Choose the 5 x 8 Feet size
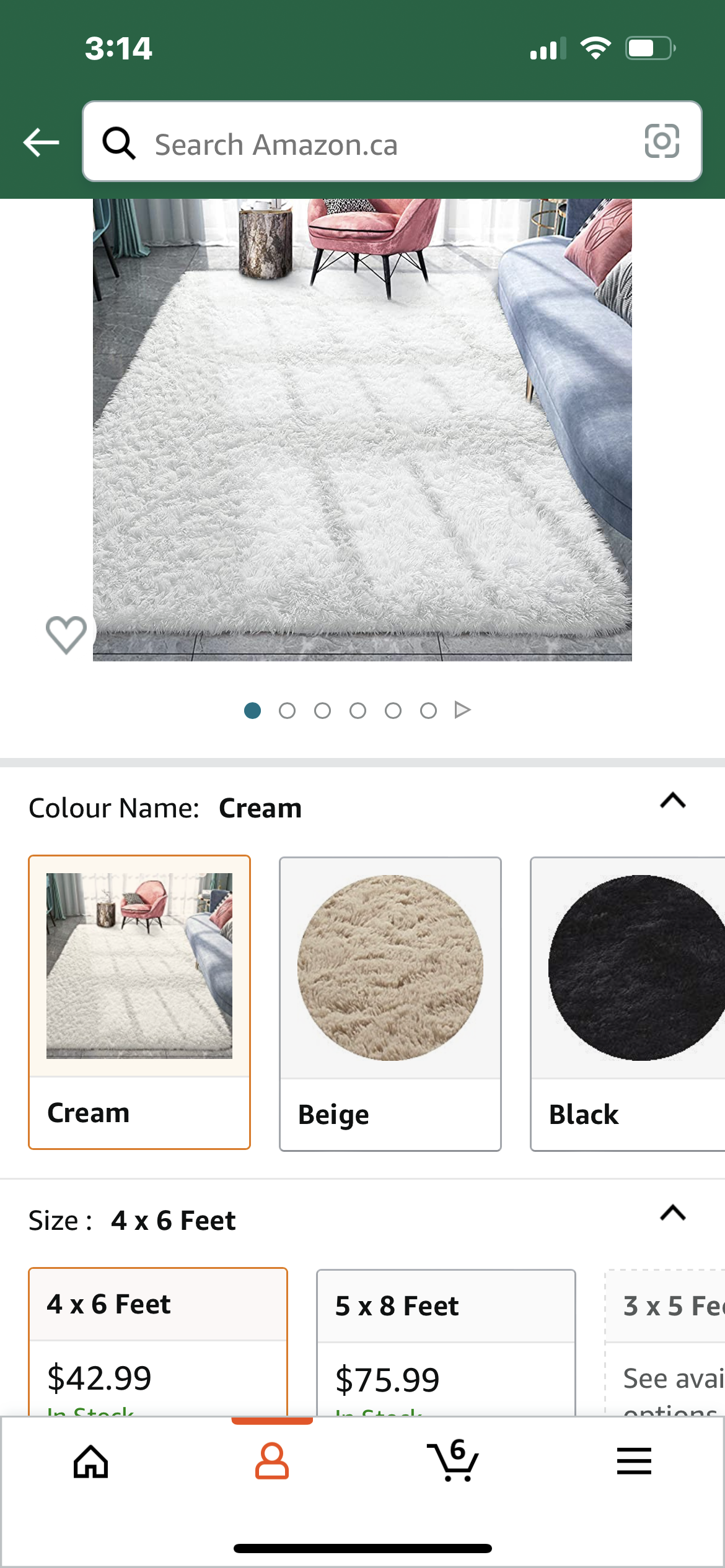The height and width of the screenshot is (1568, 725). [446, 1339]
